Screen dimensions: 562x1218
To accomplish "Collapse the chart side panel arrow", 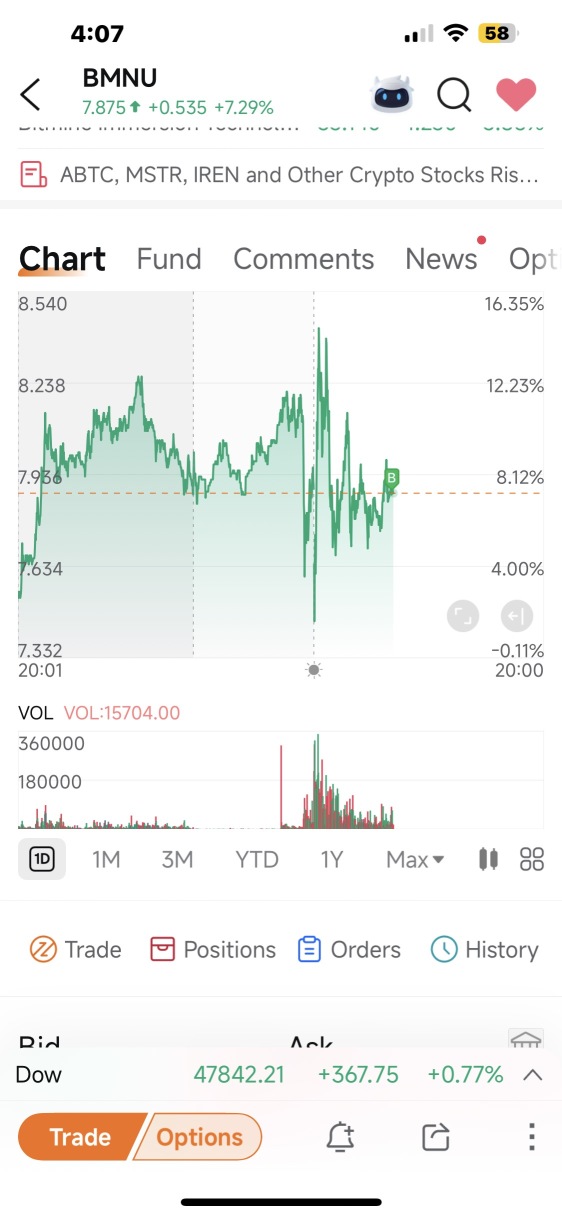I will pos(517,617).
